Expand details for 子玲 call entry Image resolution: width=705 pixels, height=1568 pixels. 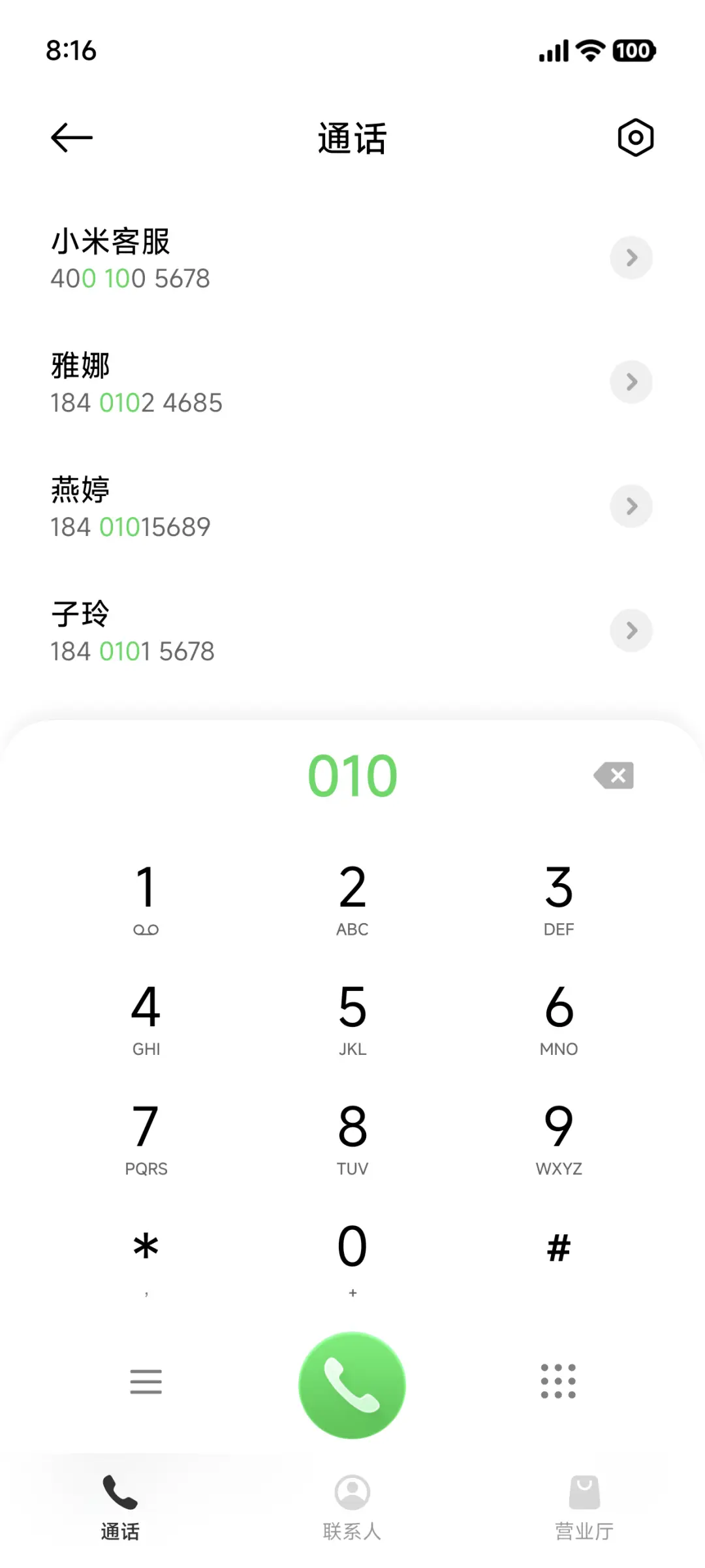[x=631, y=631]
